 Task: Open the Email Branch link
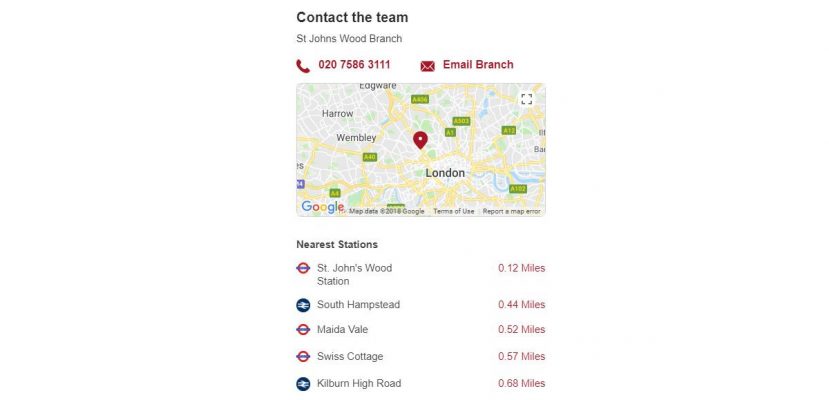point(477,65)
